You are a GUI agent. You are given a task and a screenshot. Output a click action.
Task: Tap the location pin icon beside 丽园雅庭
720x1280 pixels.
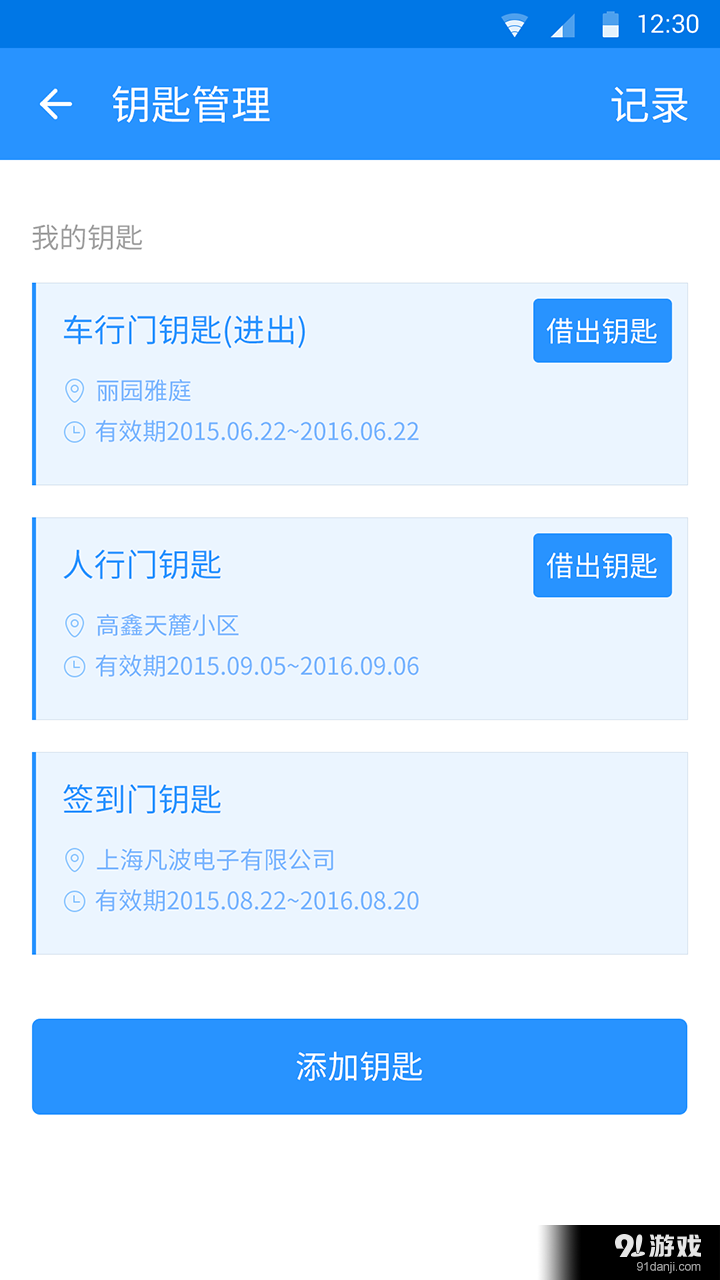click(x=73, y=392)
